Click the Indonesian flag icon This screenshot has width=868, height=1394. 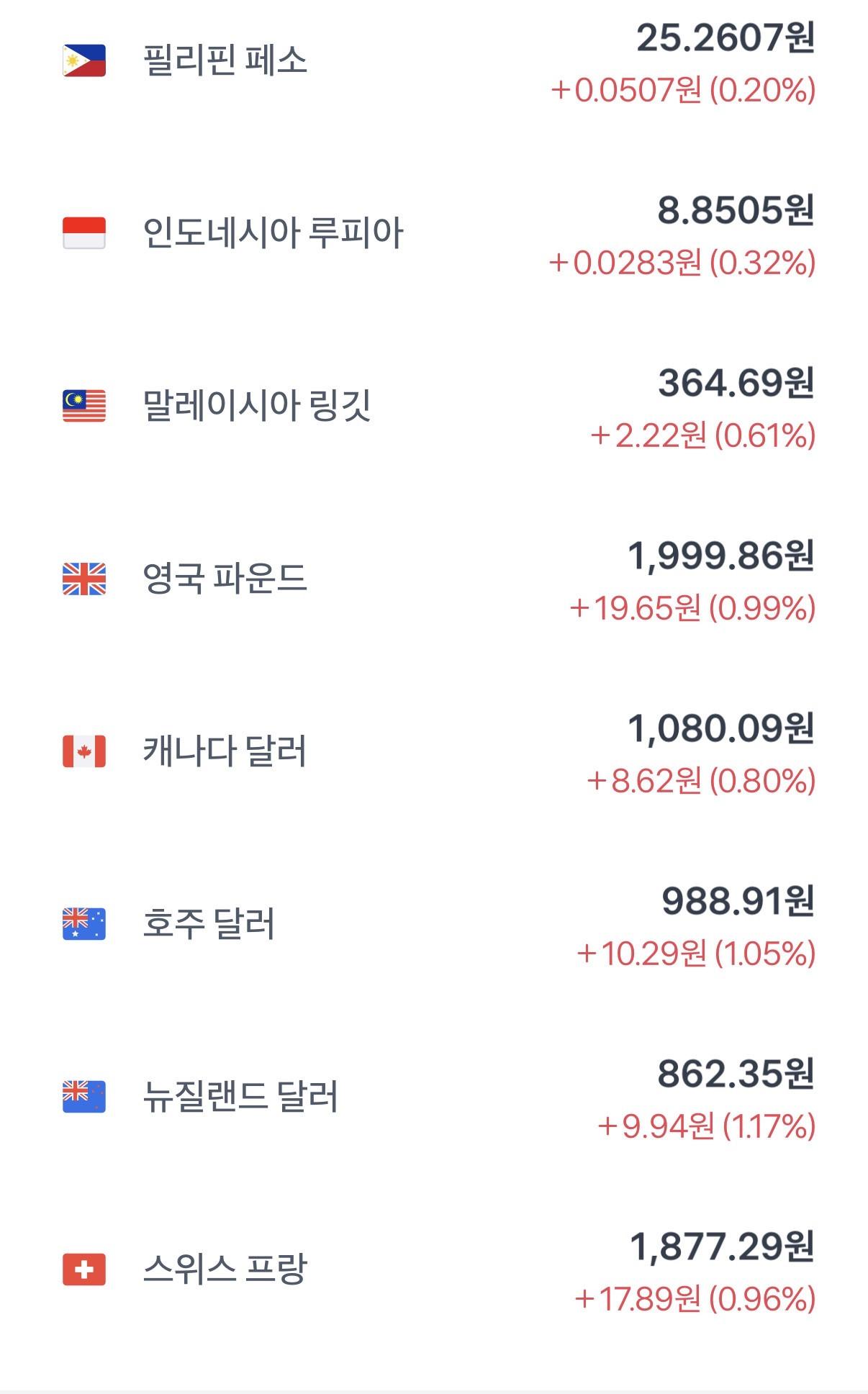[x=84, y=229]
